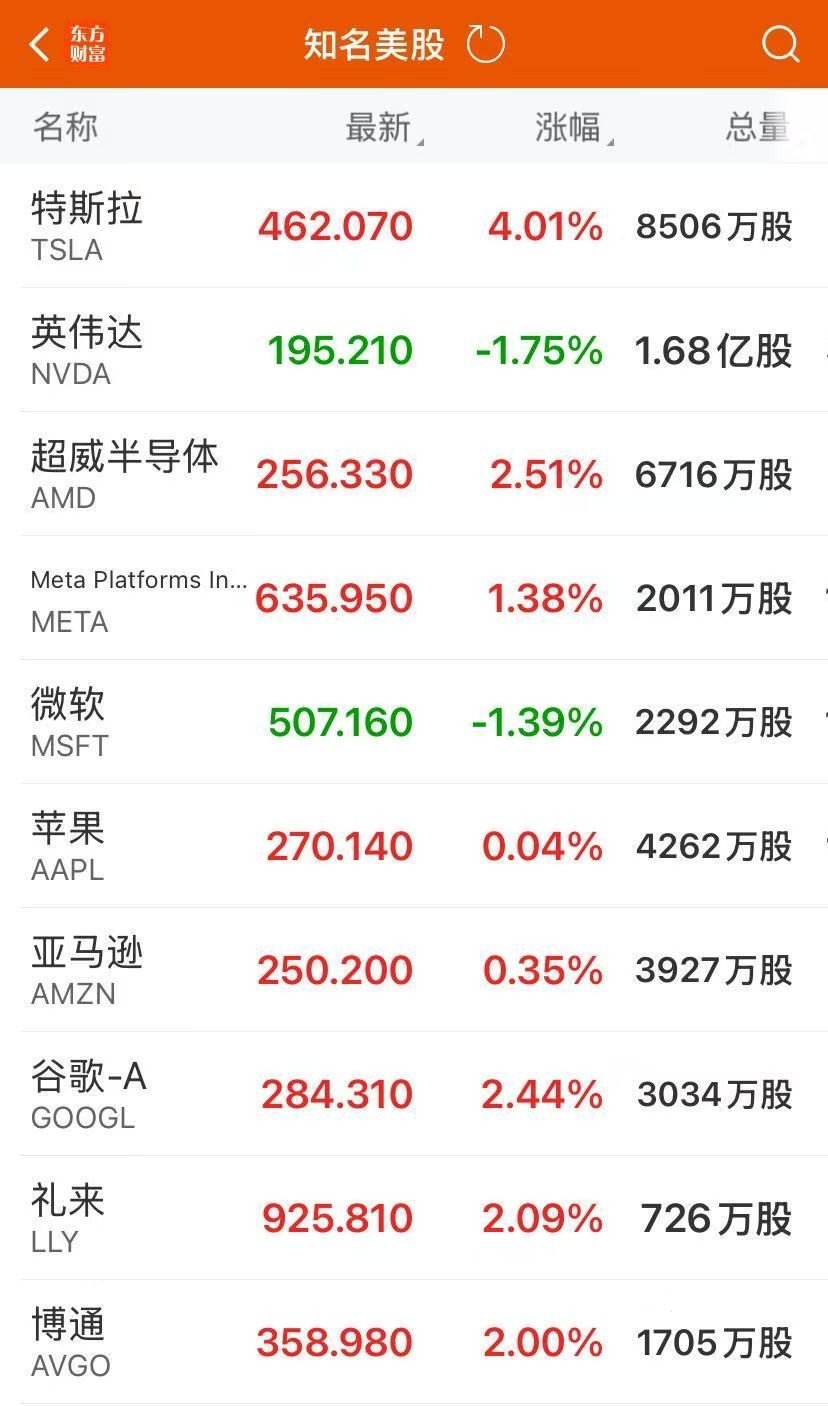This screenshot has height=1406, width=828.
Task: Toggle price sort by tapping 最新 header
Action: pyautogui.click(x=377, y=126)
